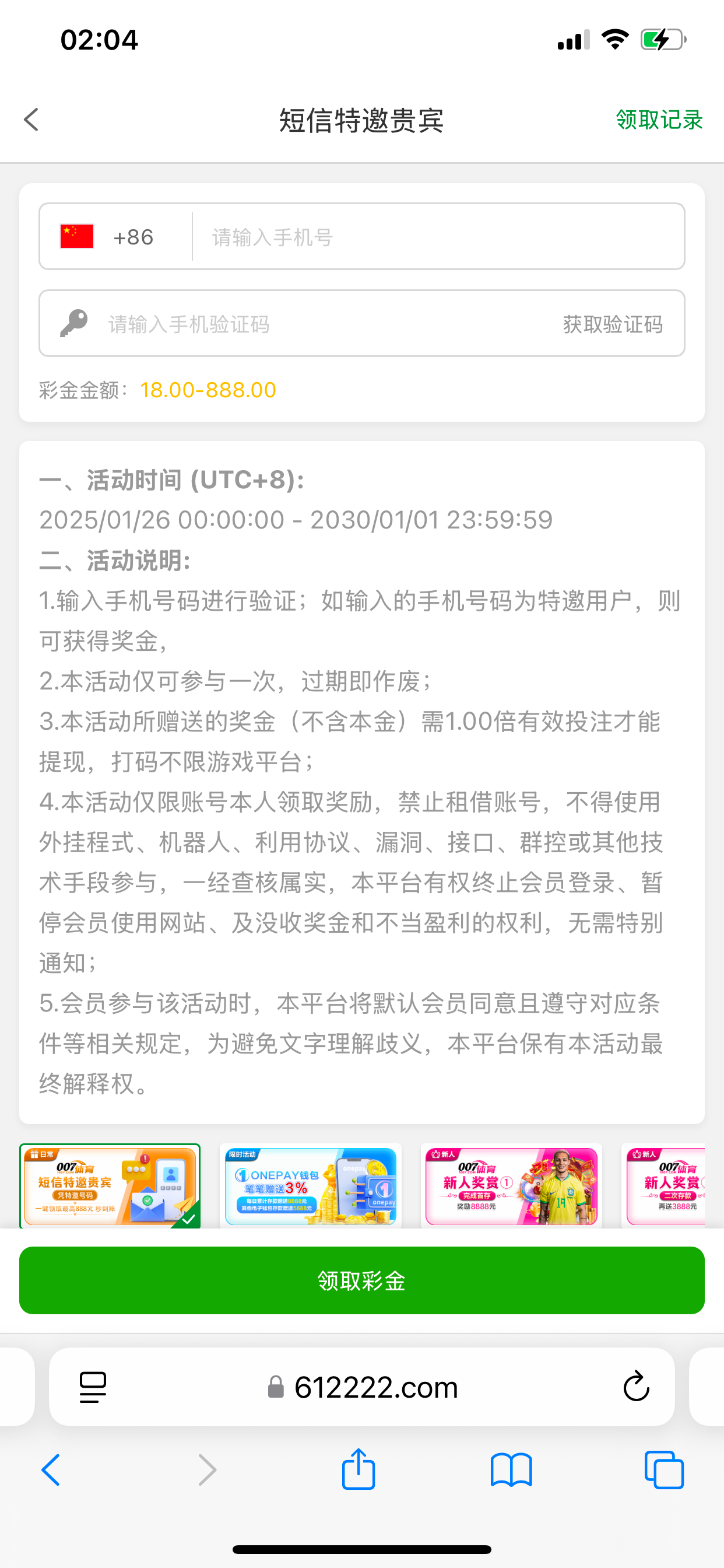724x1568 pixels.
Task: Open Safari bookmarks
Action: pyautogui.click(x=511, y=1470)
